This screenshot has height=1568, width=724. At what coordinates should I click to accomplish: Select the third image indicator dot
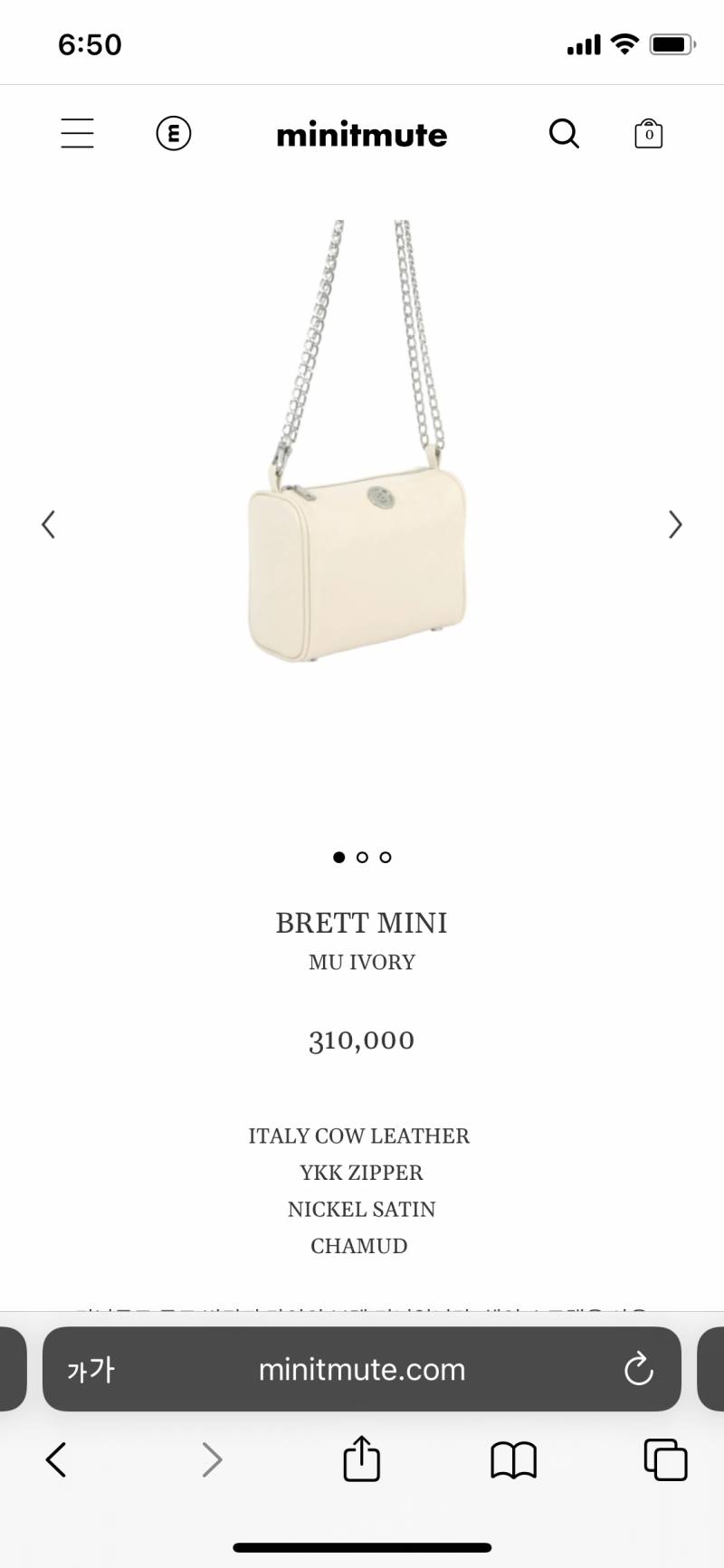pos(386,857)
